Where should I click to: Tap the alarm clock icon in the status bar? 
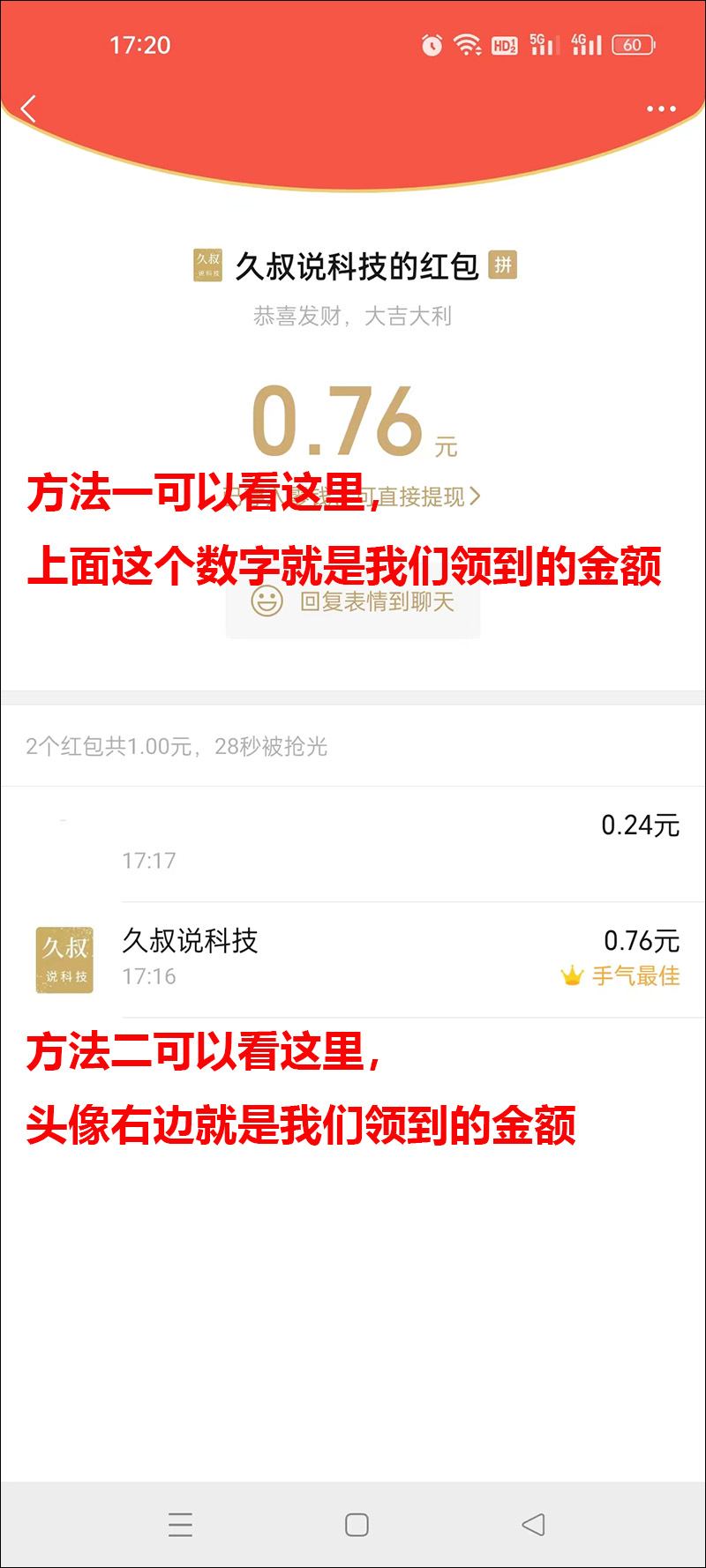(x=432, y=44)
